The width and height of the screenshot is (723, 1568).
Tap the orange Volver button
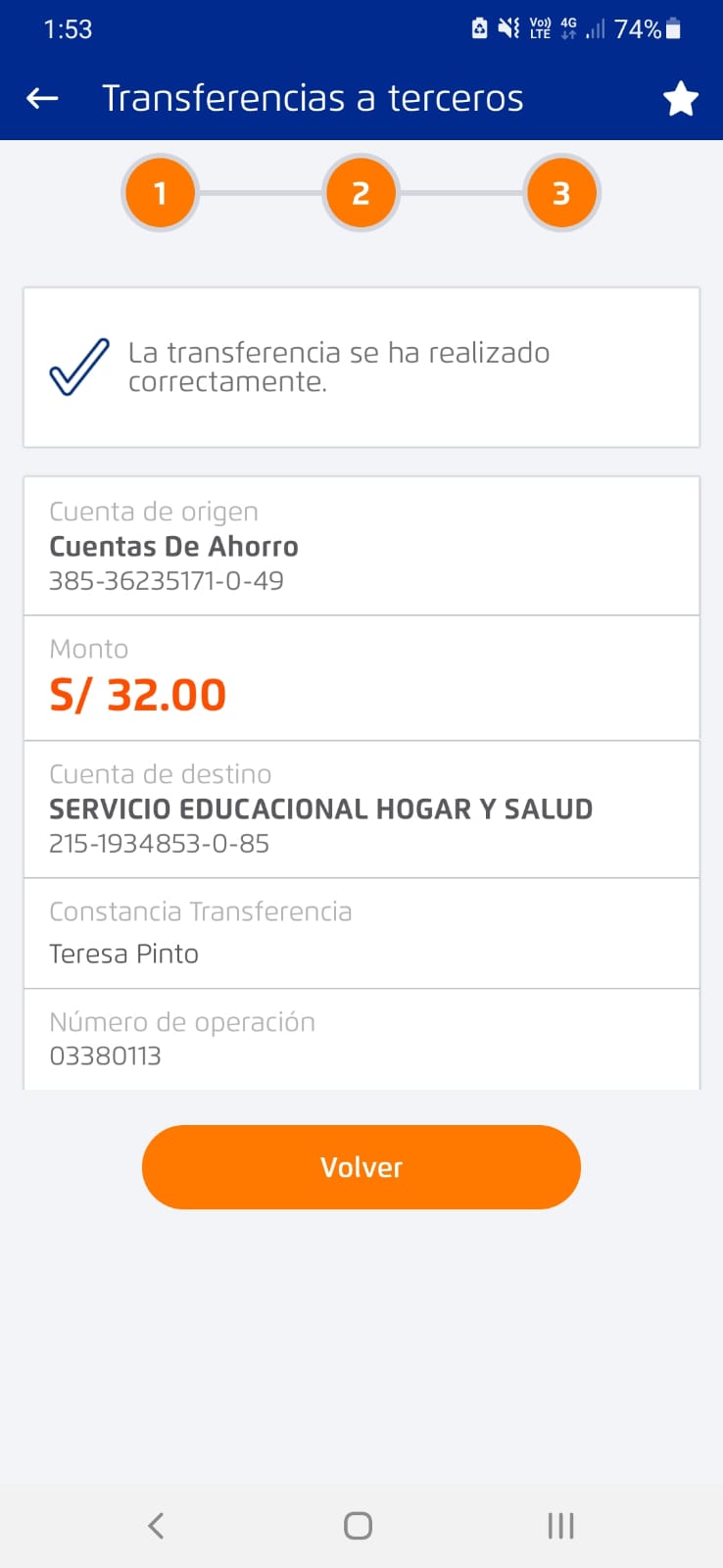pyautogui.click(x=361, y=1166)
